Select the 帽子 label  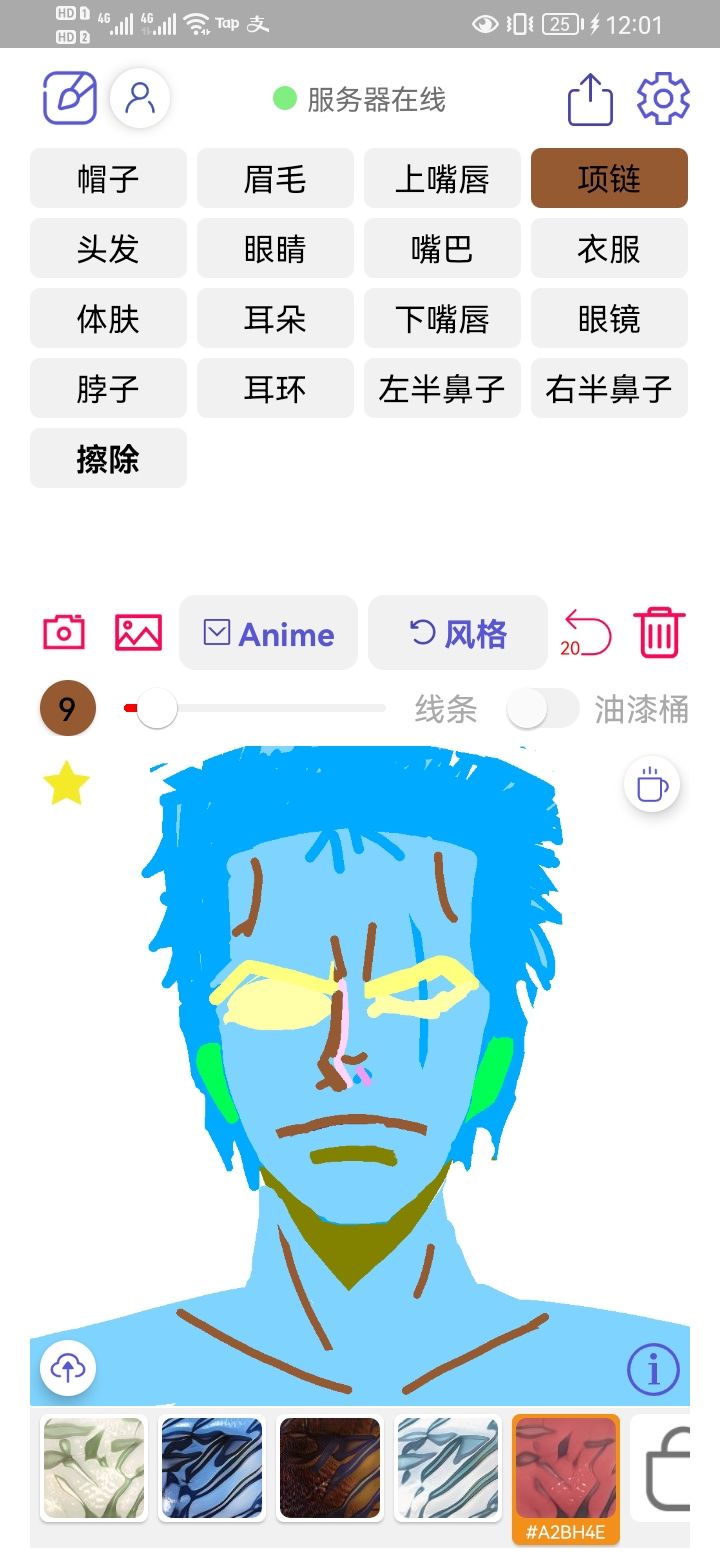point(108,179)
